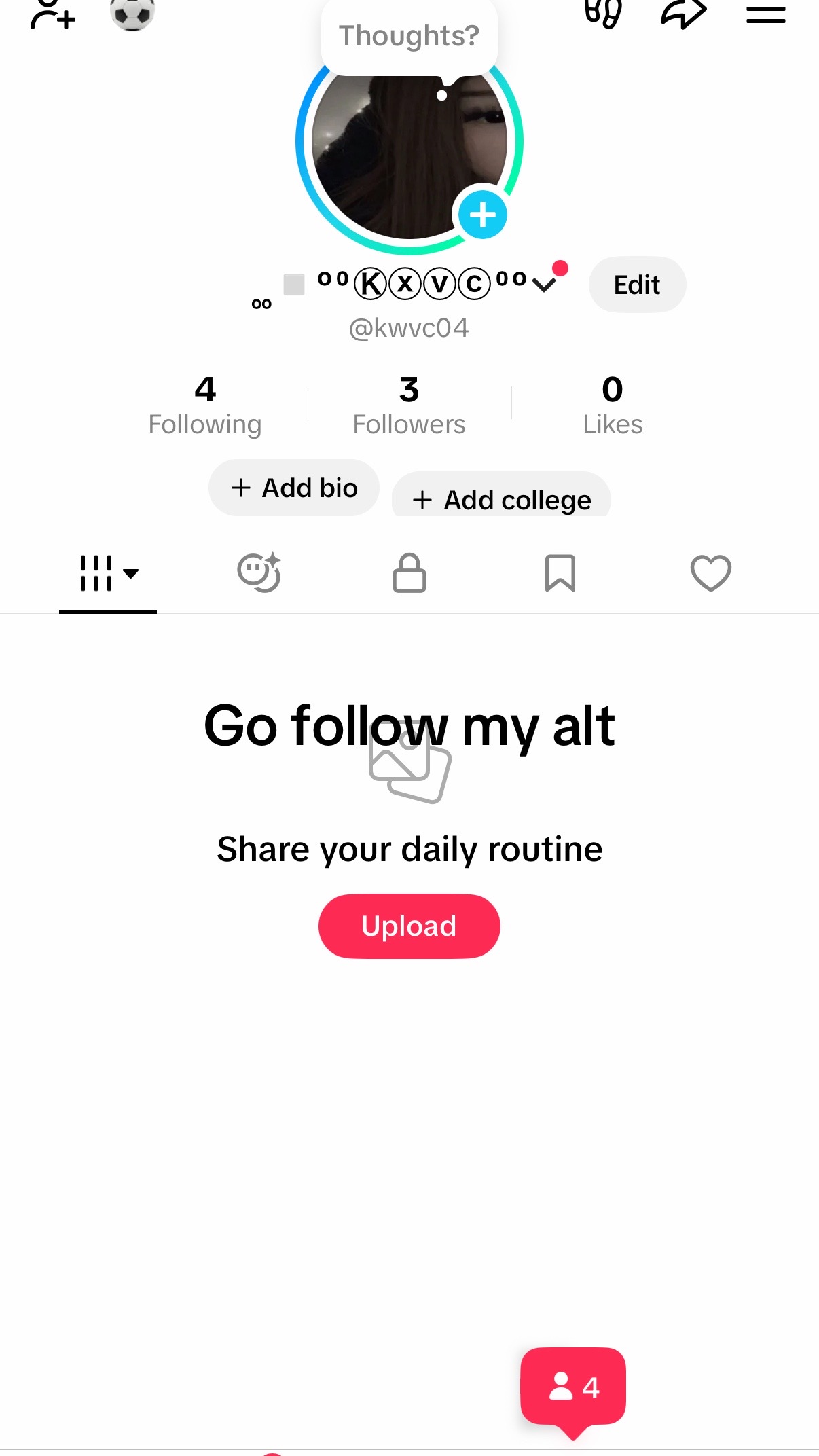The width and height of the screenshot is (819, 1456).
Task: Switch to the liked videos heart tab
Action: tap(711, 573)
